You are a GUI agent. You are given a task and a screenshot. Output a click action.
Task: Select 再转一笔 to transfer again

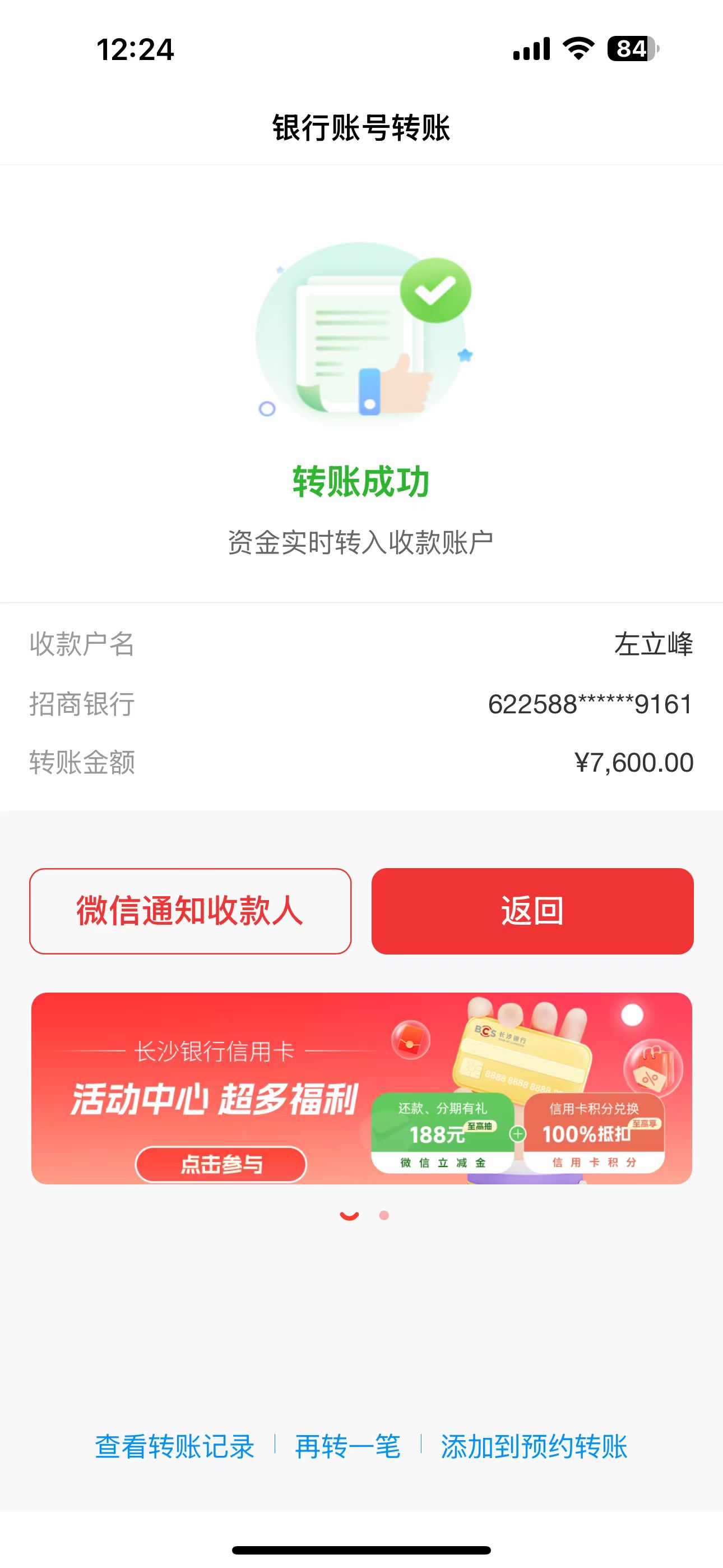(347, 1446)
